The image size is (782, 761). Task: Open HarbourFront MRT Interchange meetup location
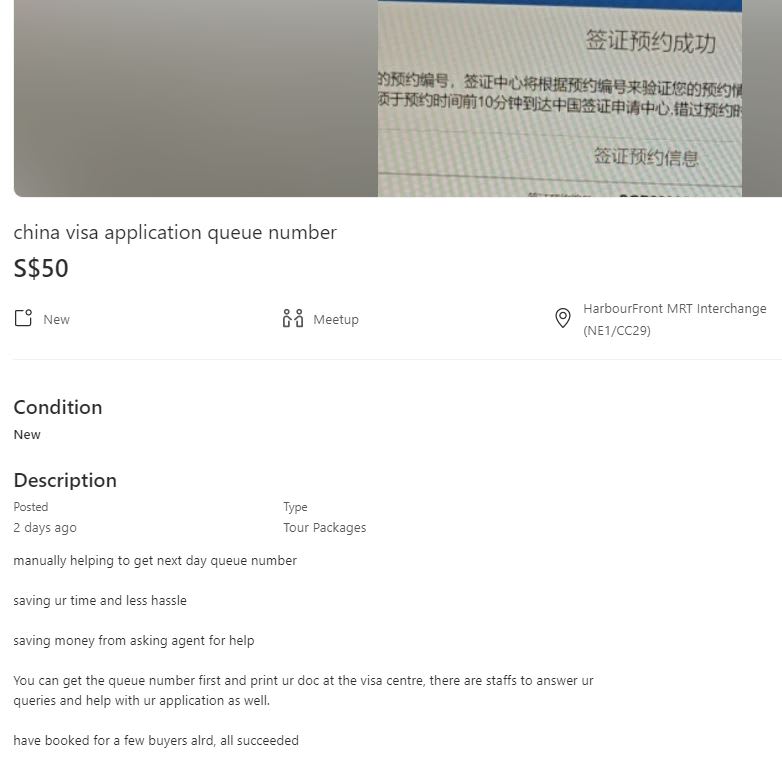coord(673,319)
